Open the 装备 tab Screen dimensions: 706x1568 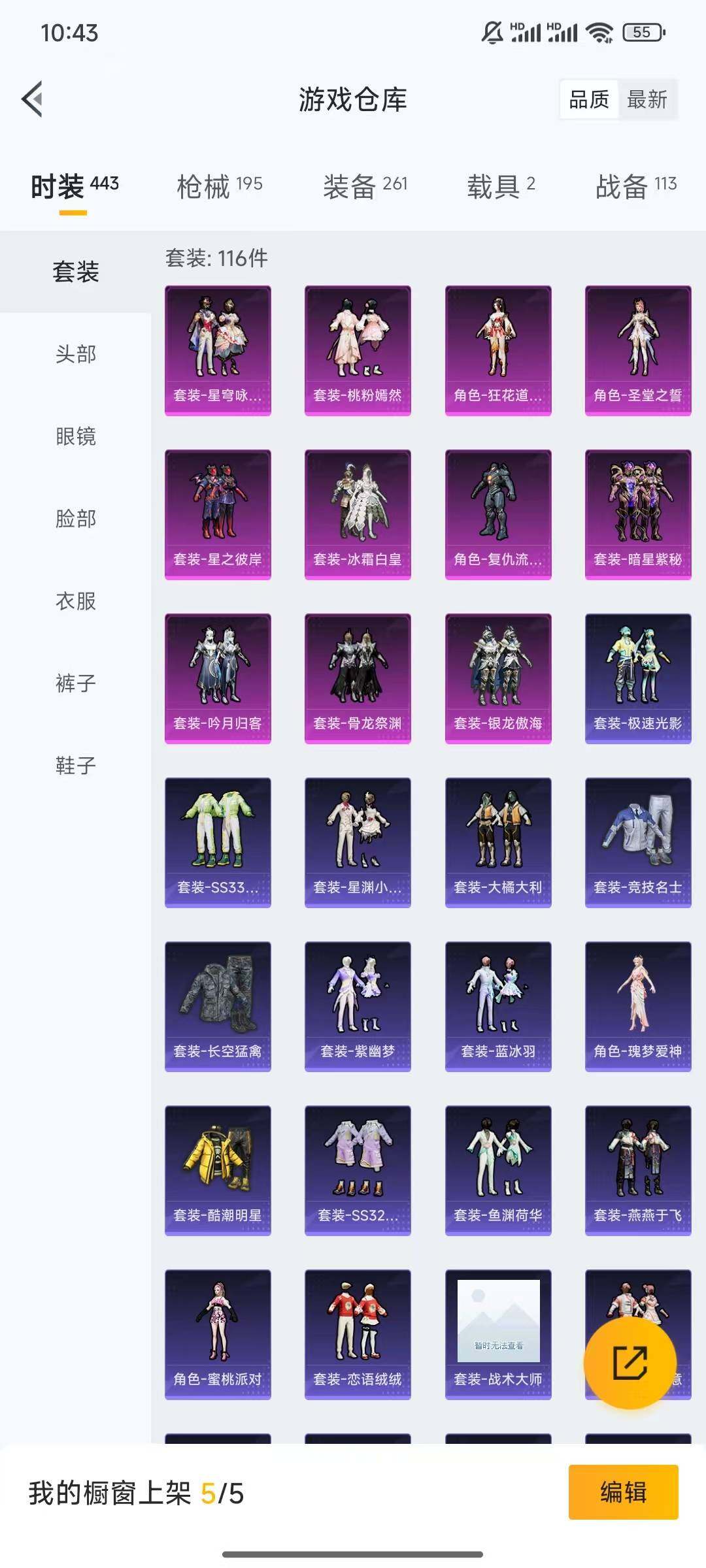(365, 186)
